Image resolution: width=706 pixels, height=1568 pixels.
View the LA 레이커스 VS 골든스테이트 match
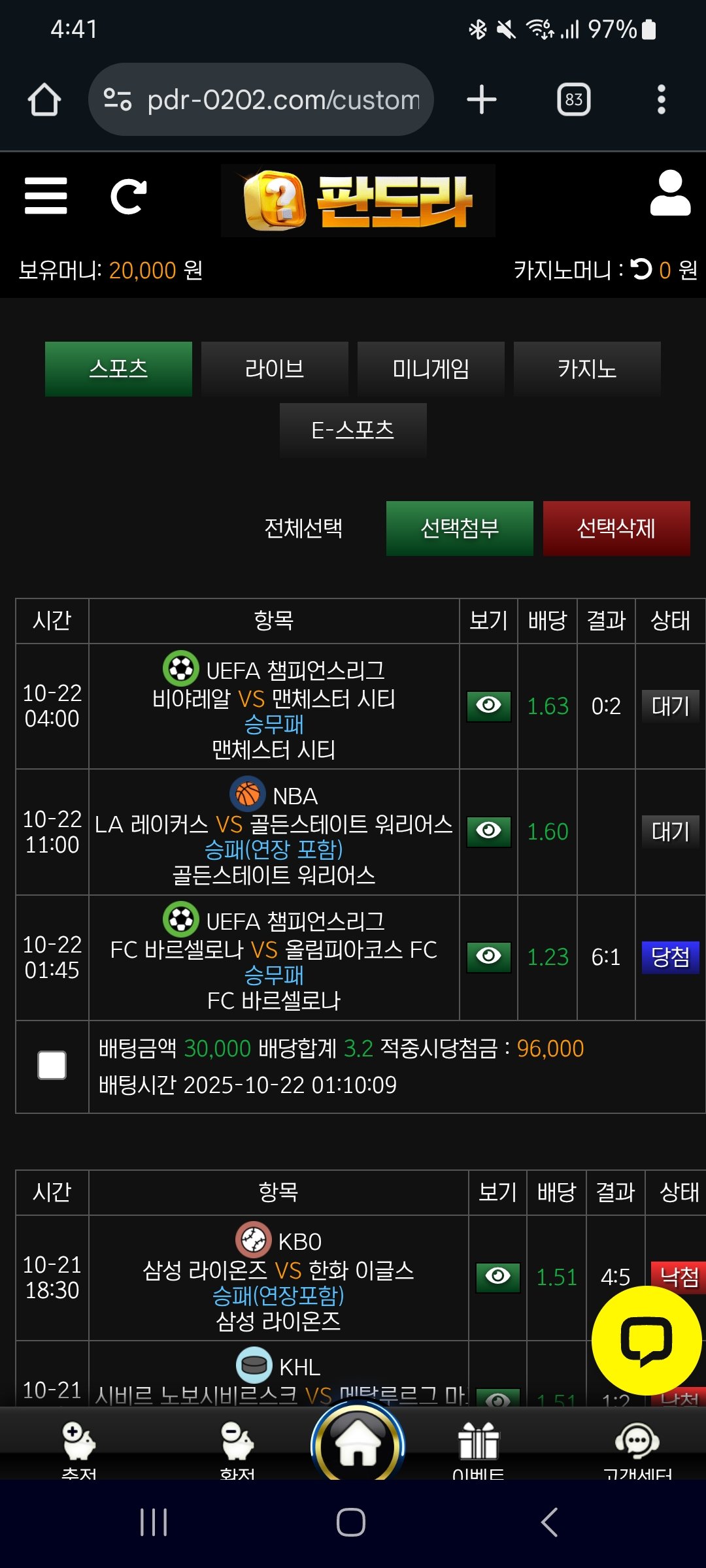(x=488, y=831)
